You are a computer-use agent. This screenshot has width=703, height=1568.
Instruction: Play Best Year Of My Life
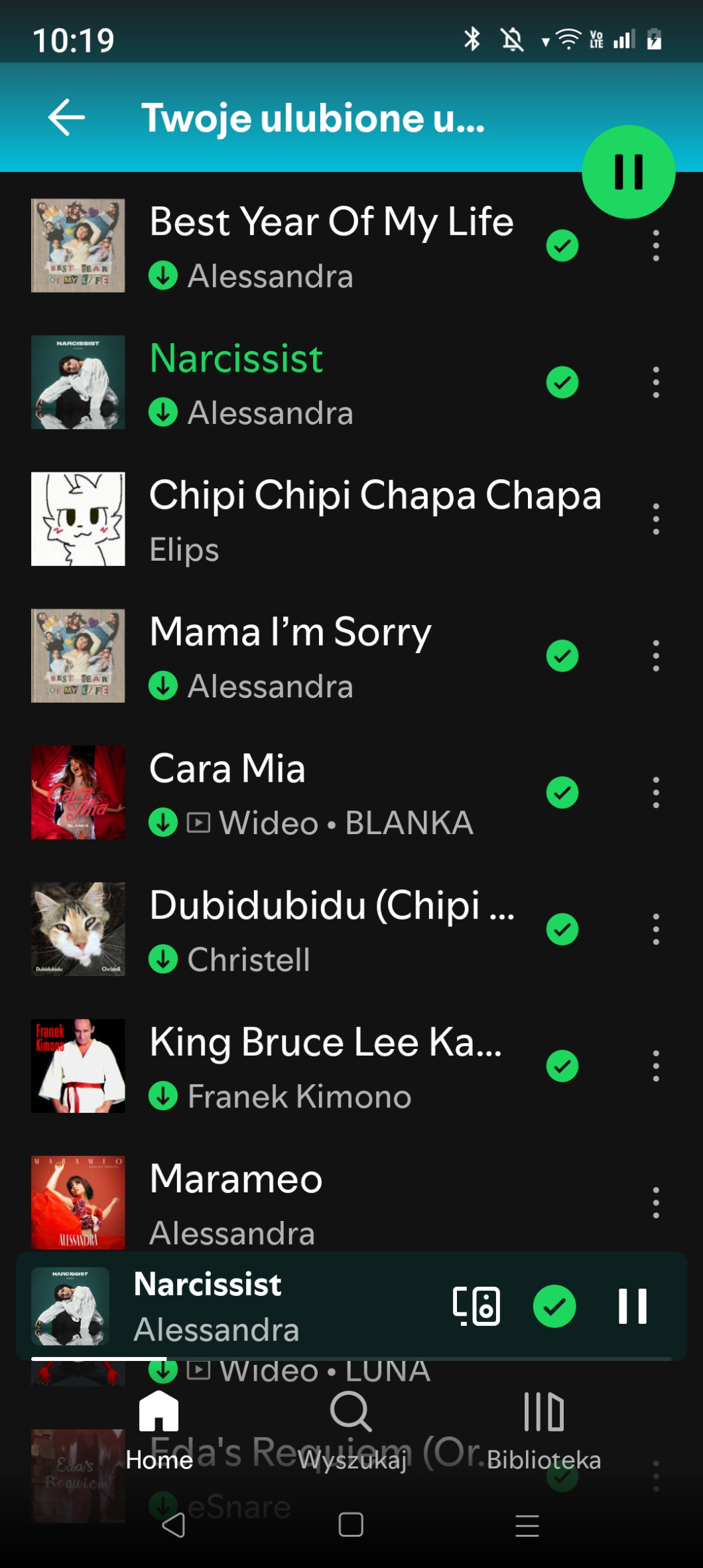[332, 246]
